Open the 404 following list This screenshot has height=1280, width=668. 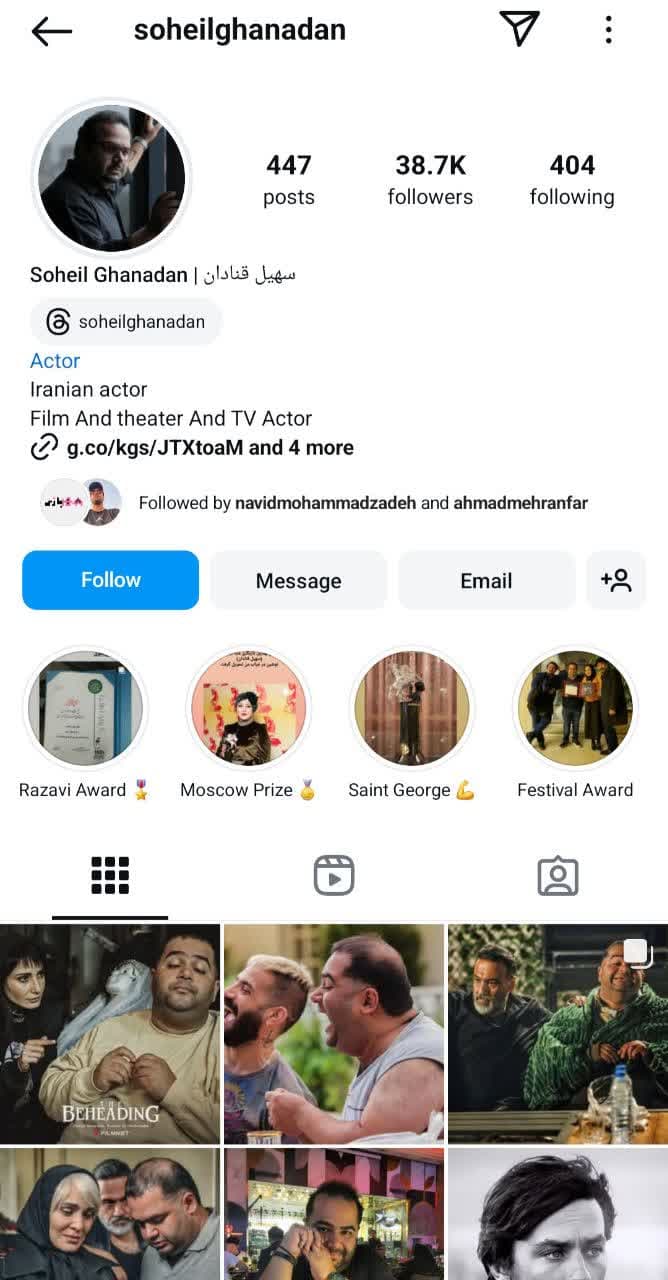pos(572,179)
